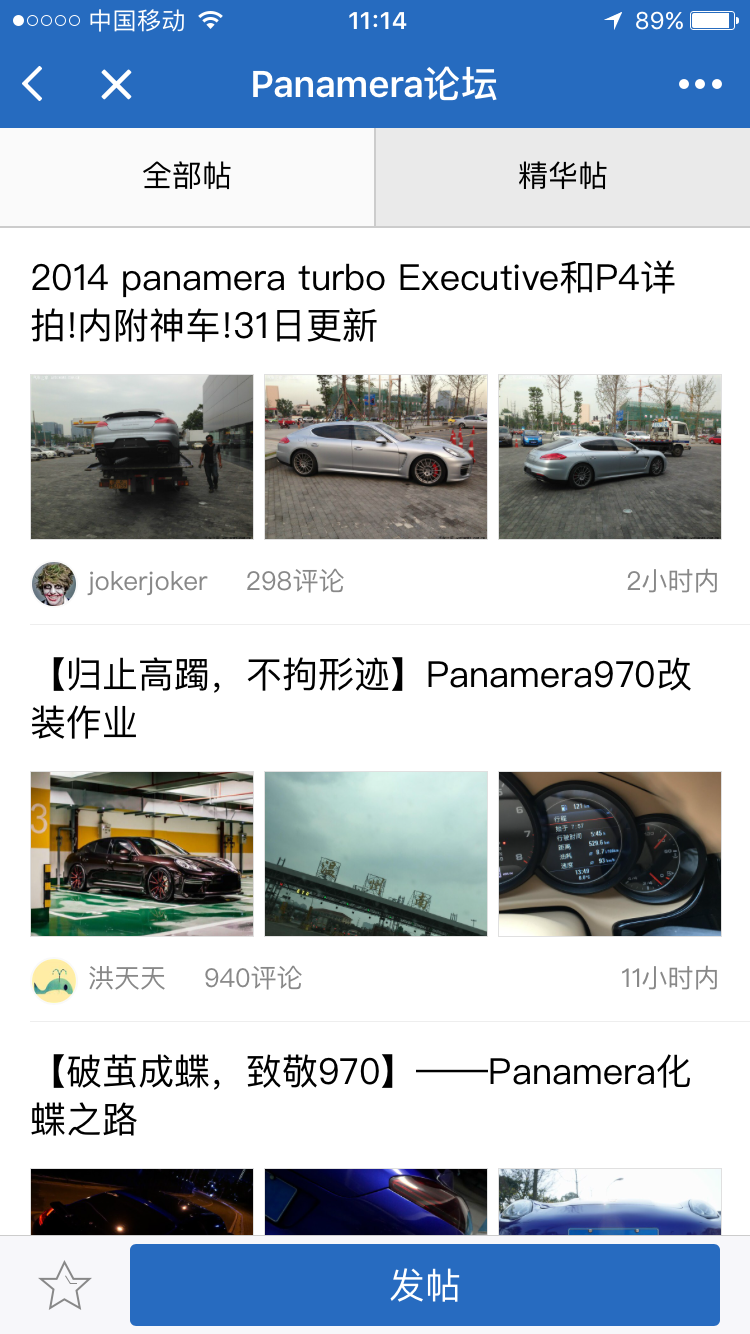Screen dimensions: 750x1334
Task: View tow truck photo in jokerjoker's post
Action: point(142,457)
